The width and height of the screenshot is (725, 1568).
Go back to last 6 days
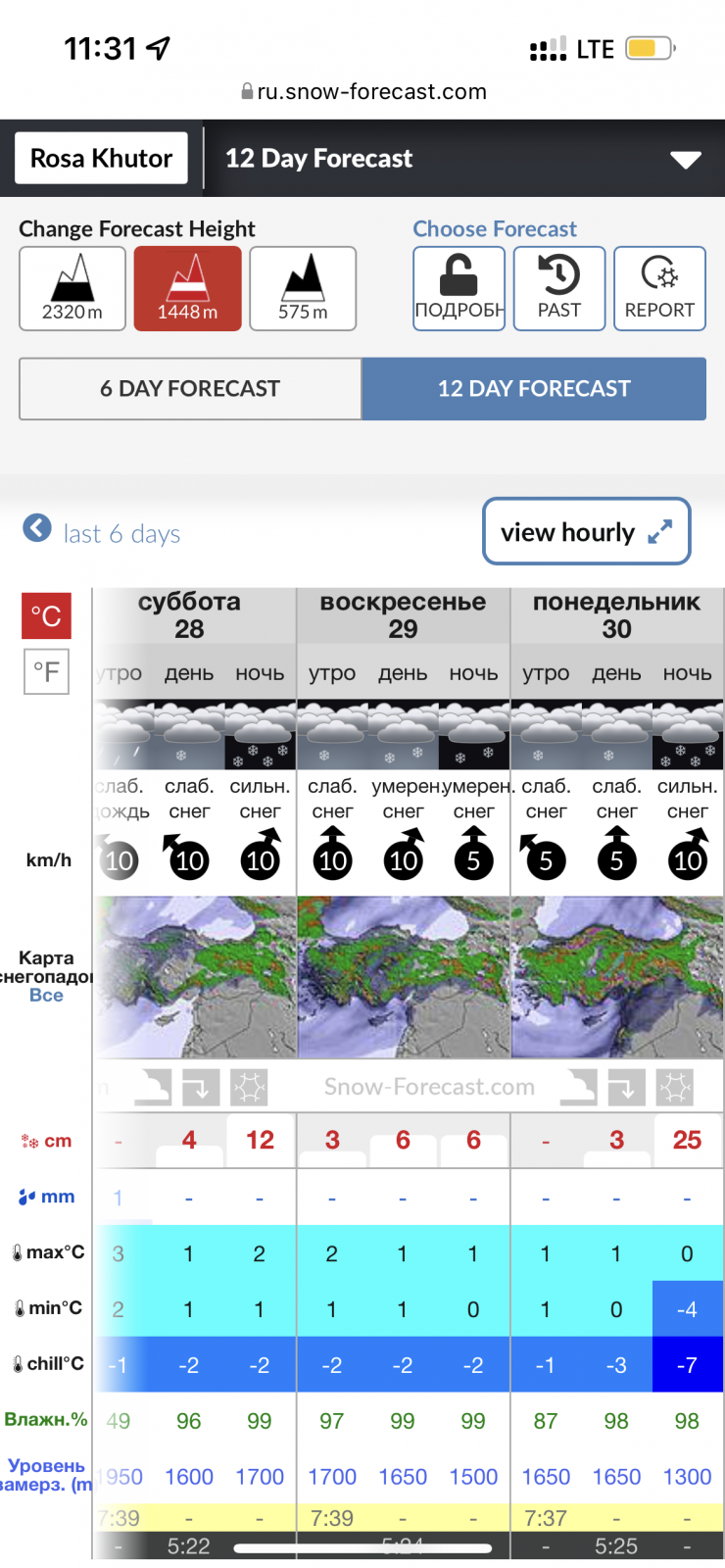pos(102,532)
